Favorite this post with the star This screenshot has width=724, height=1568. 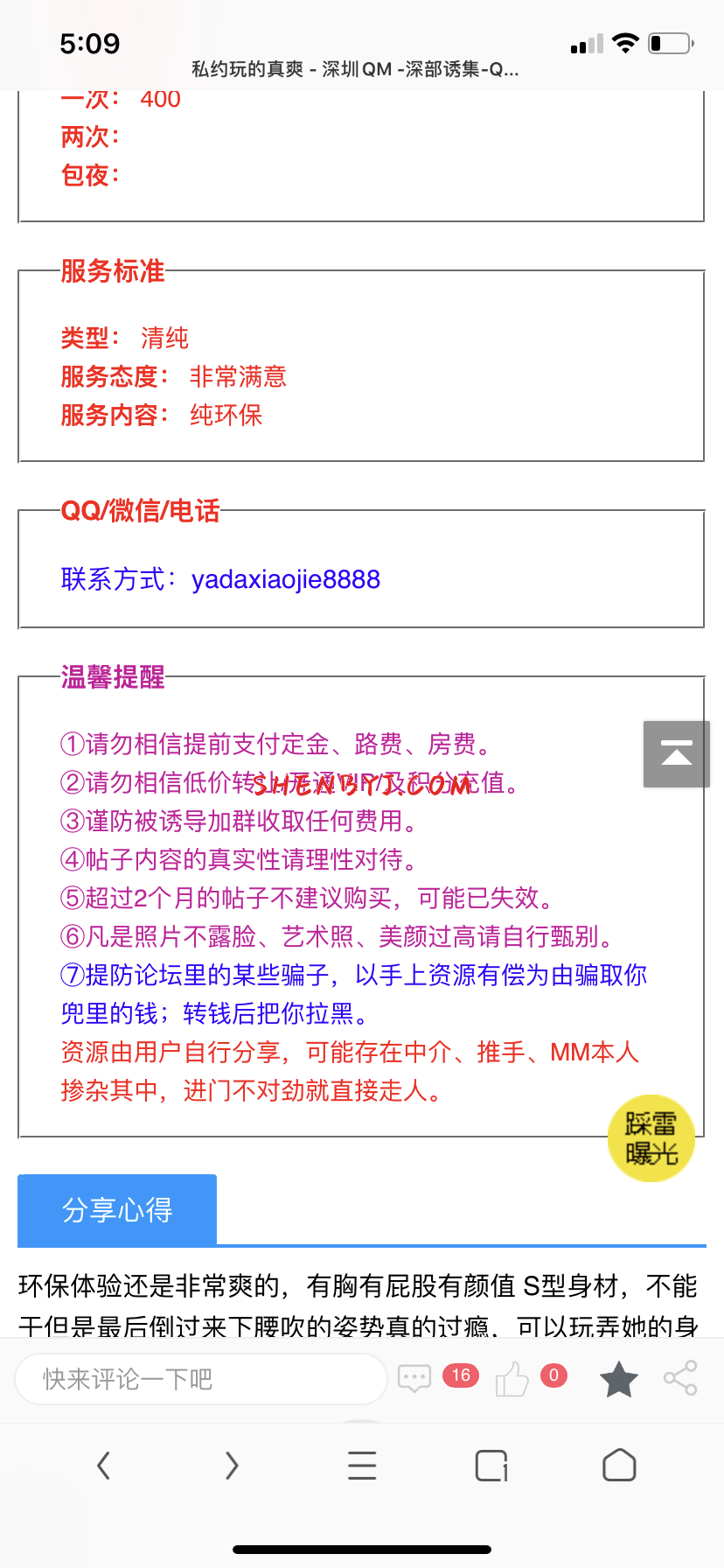619,1379
